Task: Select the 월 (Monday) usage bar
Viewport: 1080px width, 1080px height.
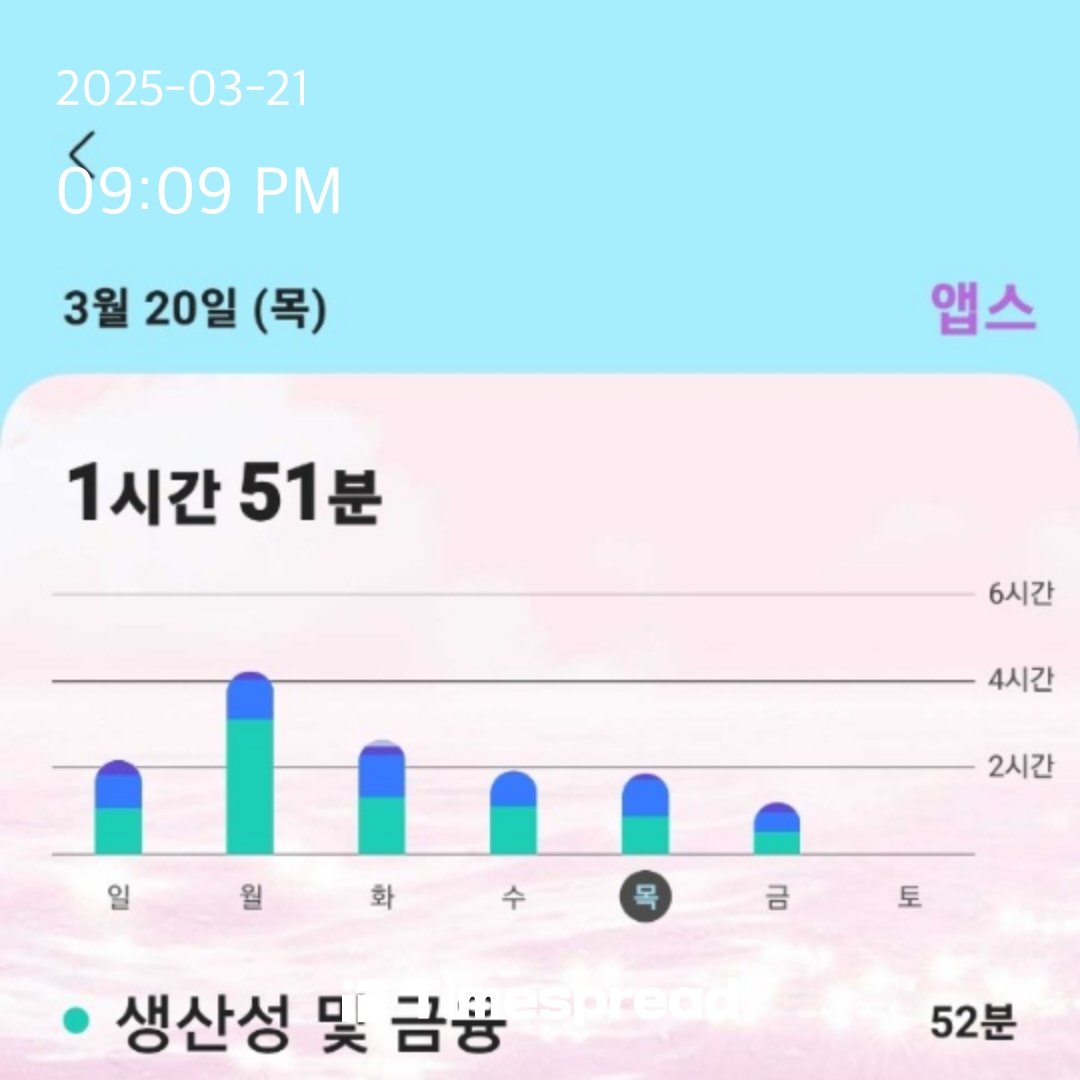Action: point(250,763)
